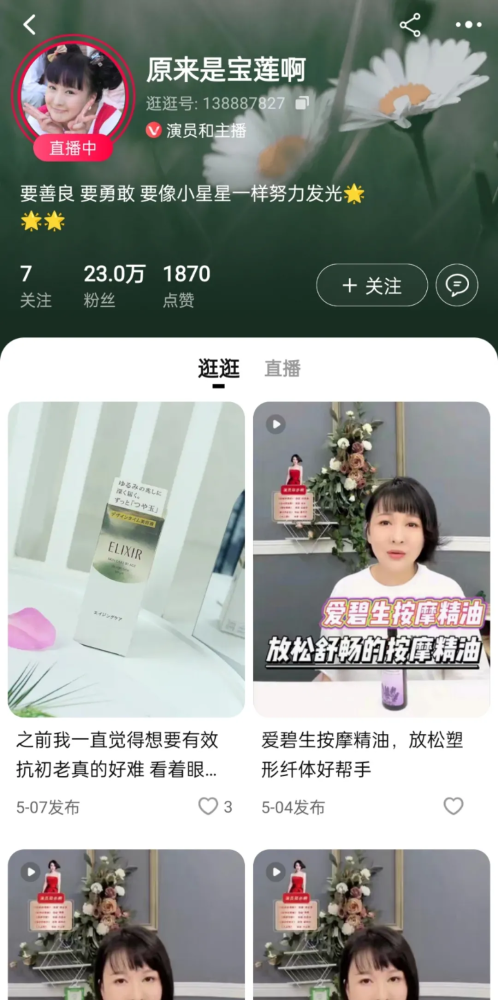Select the 逛逛 tab

tap(219, 369)
